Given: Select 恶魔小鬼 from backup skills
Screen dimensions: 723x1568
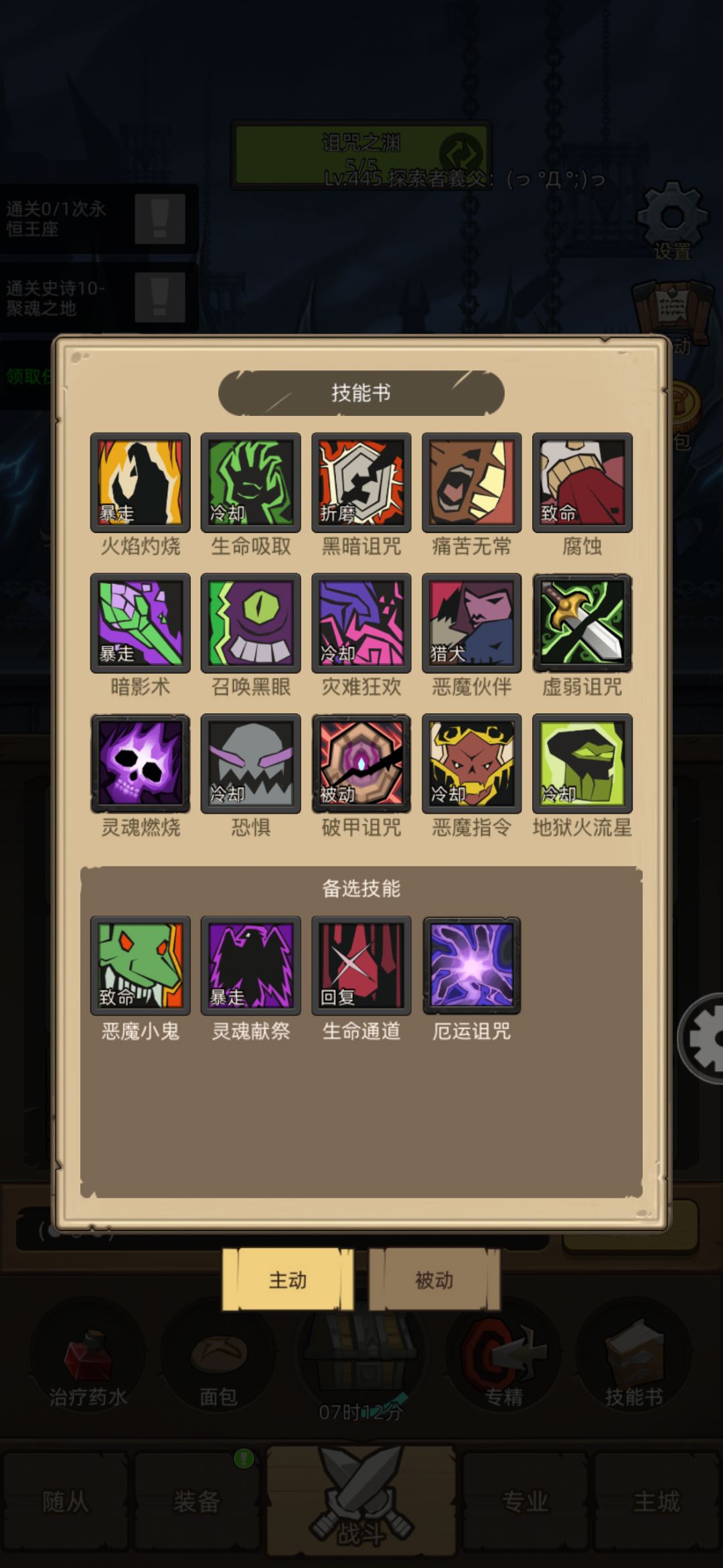Looking at the screenshot, I should tap(140, 966).
